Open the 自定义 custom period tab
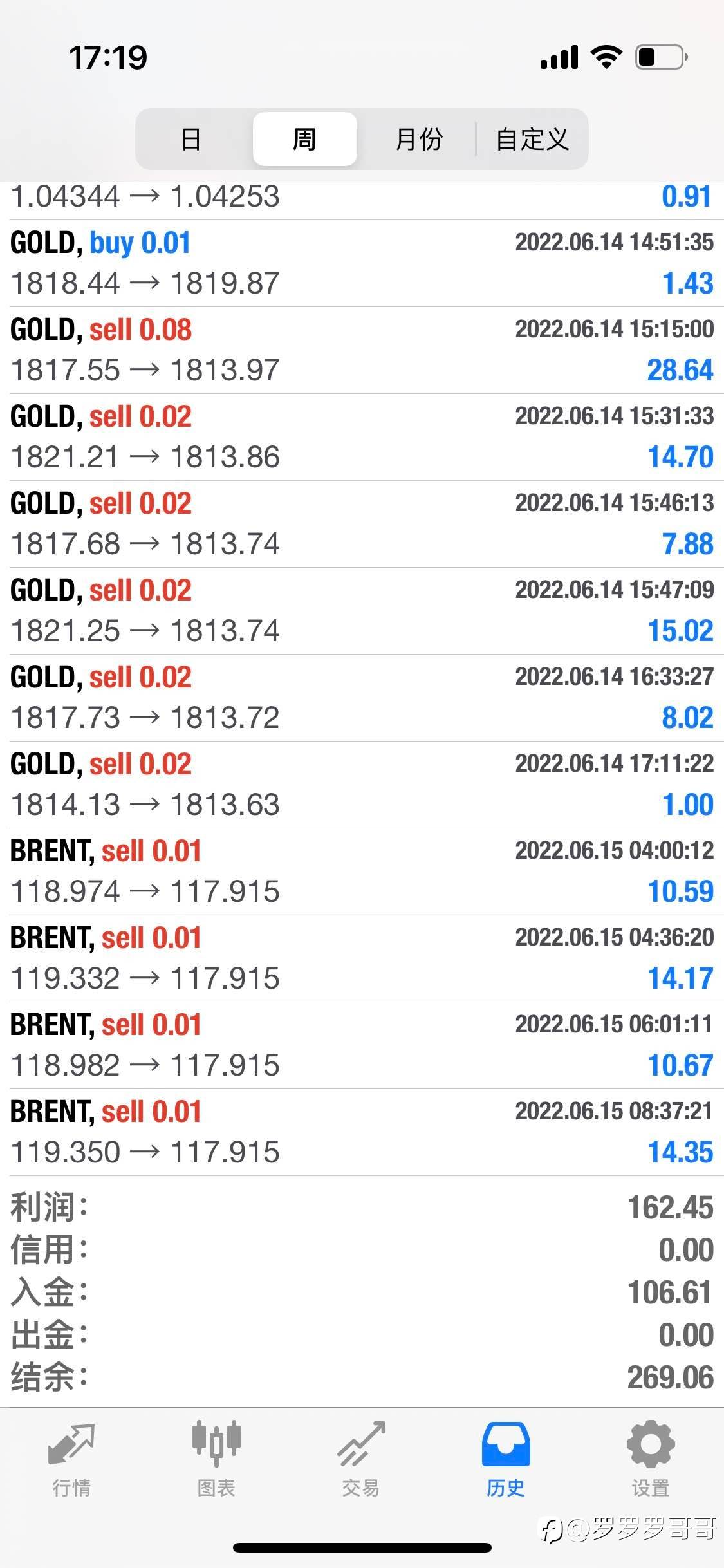724x1568 pixels. point(532,139)
